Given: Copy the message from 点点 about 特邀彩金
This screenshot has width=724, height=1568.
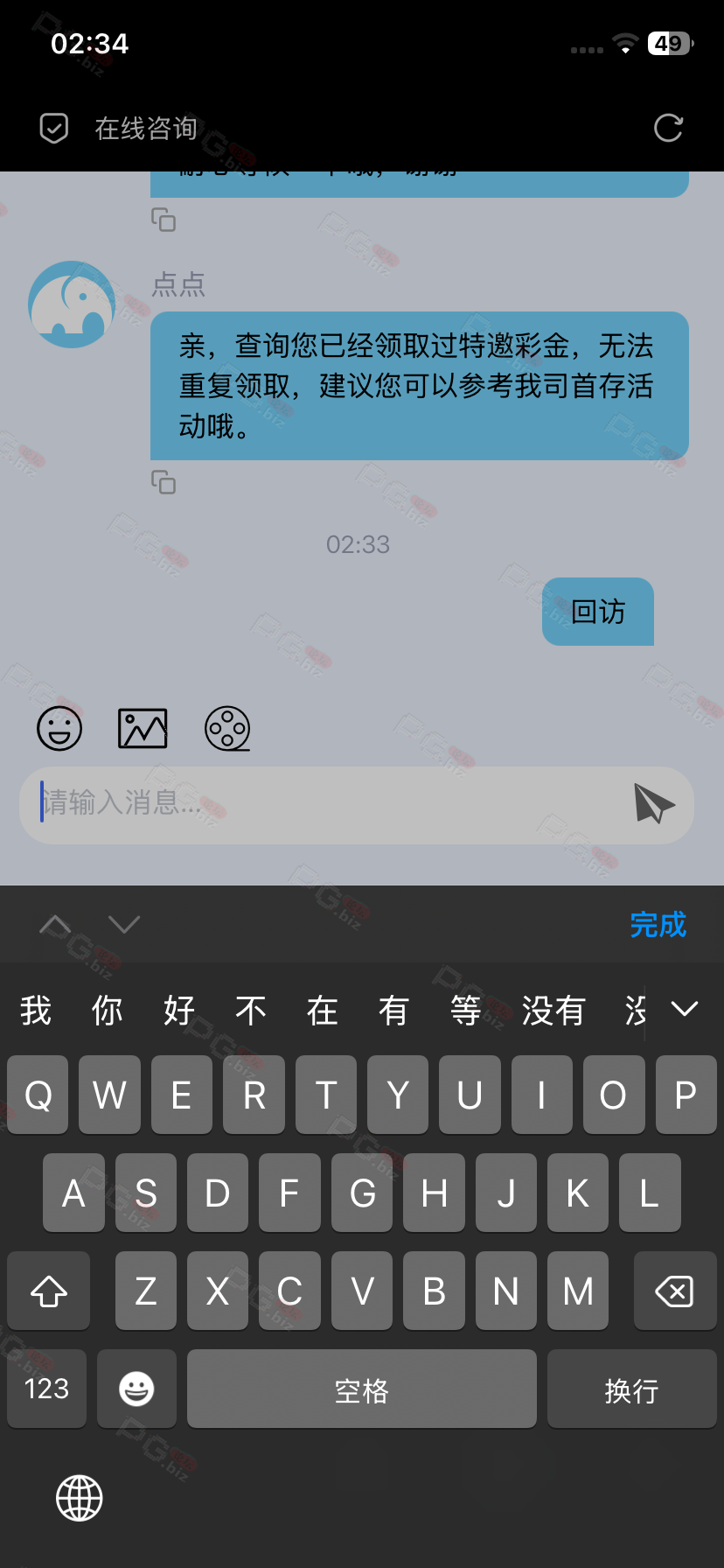Looking at the screenshot, I should [x=164, y=482].
